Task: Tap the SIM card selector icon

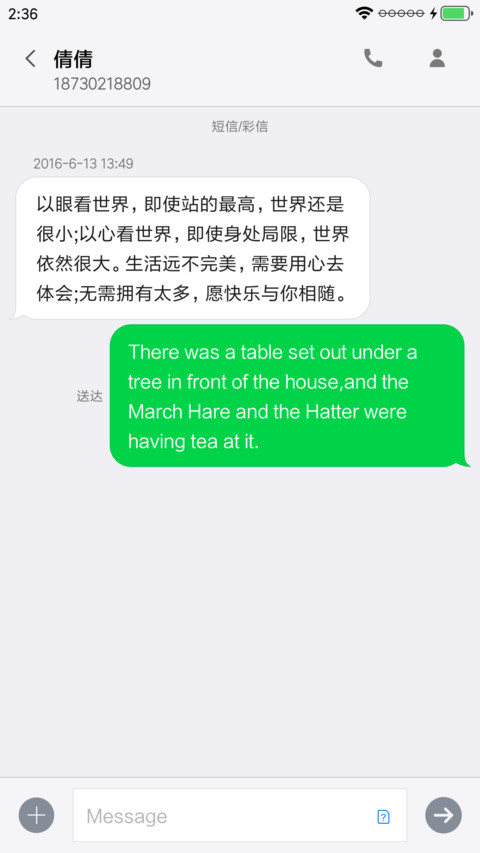Action: [384, 817]
